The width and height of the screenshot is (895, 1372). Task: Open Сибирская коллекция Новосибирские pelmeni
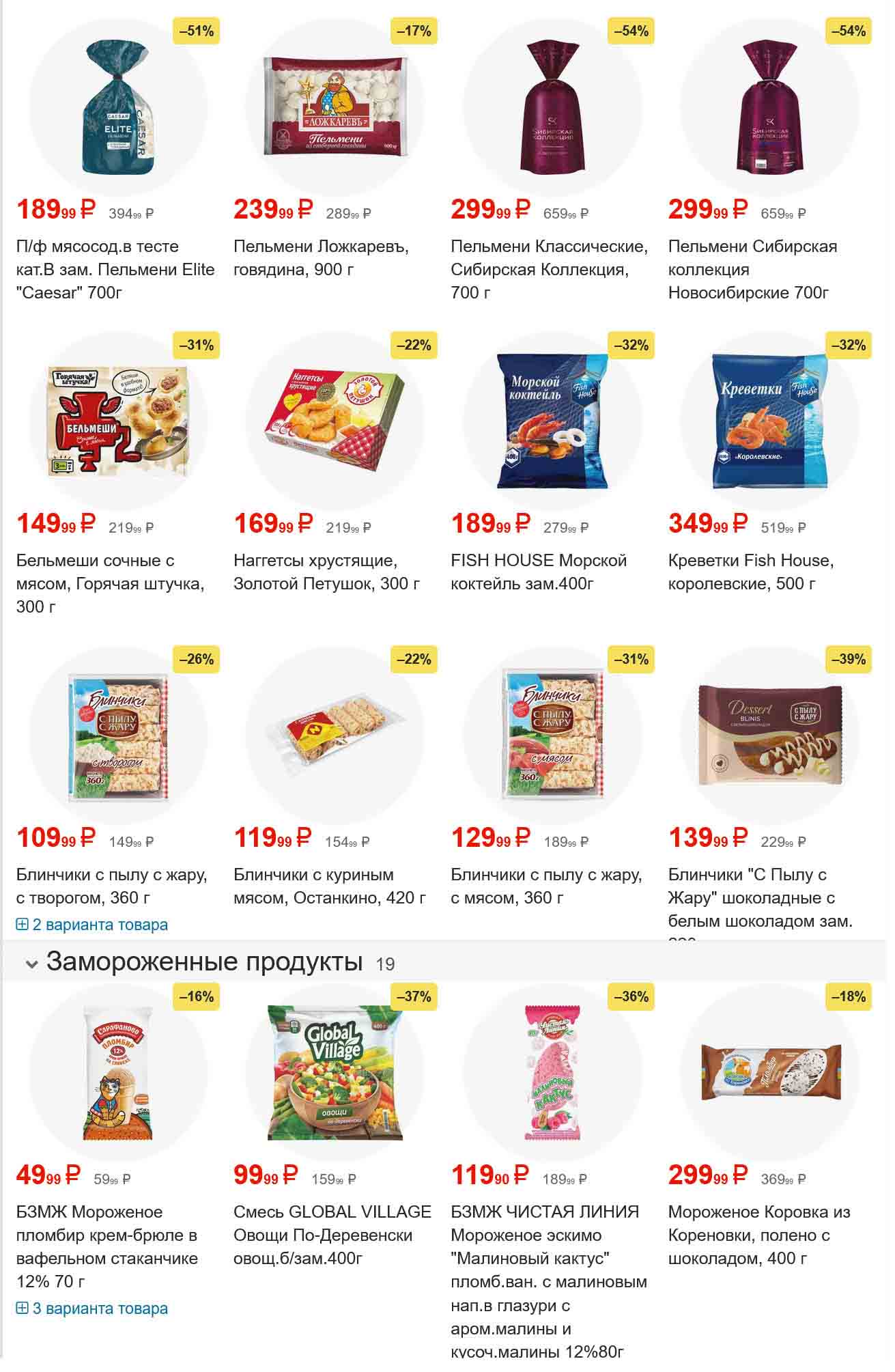[752, 269]
